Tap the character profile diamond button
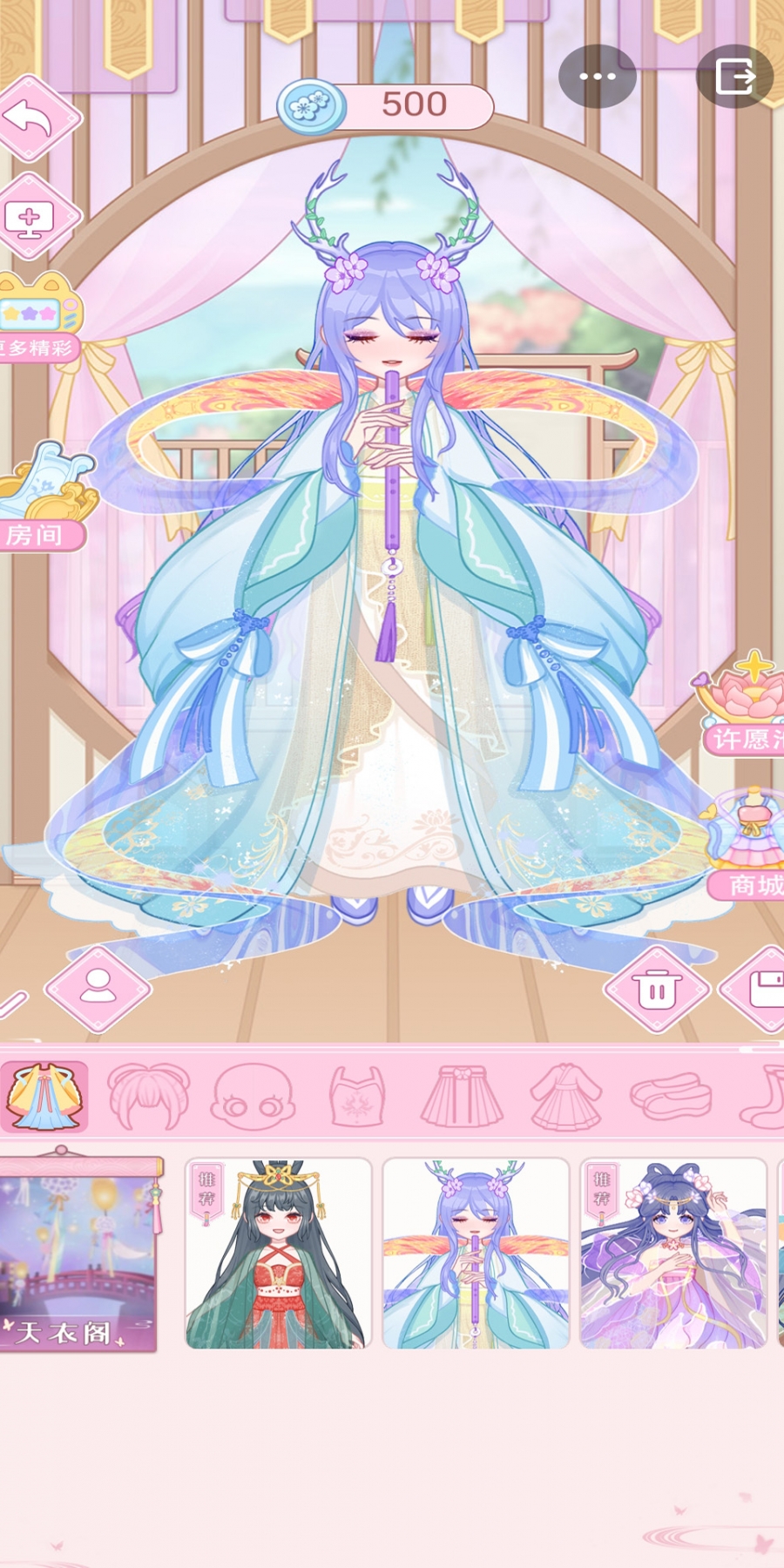Image resolution: width=784 pixels, height=1568 pixels. 98,989
